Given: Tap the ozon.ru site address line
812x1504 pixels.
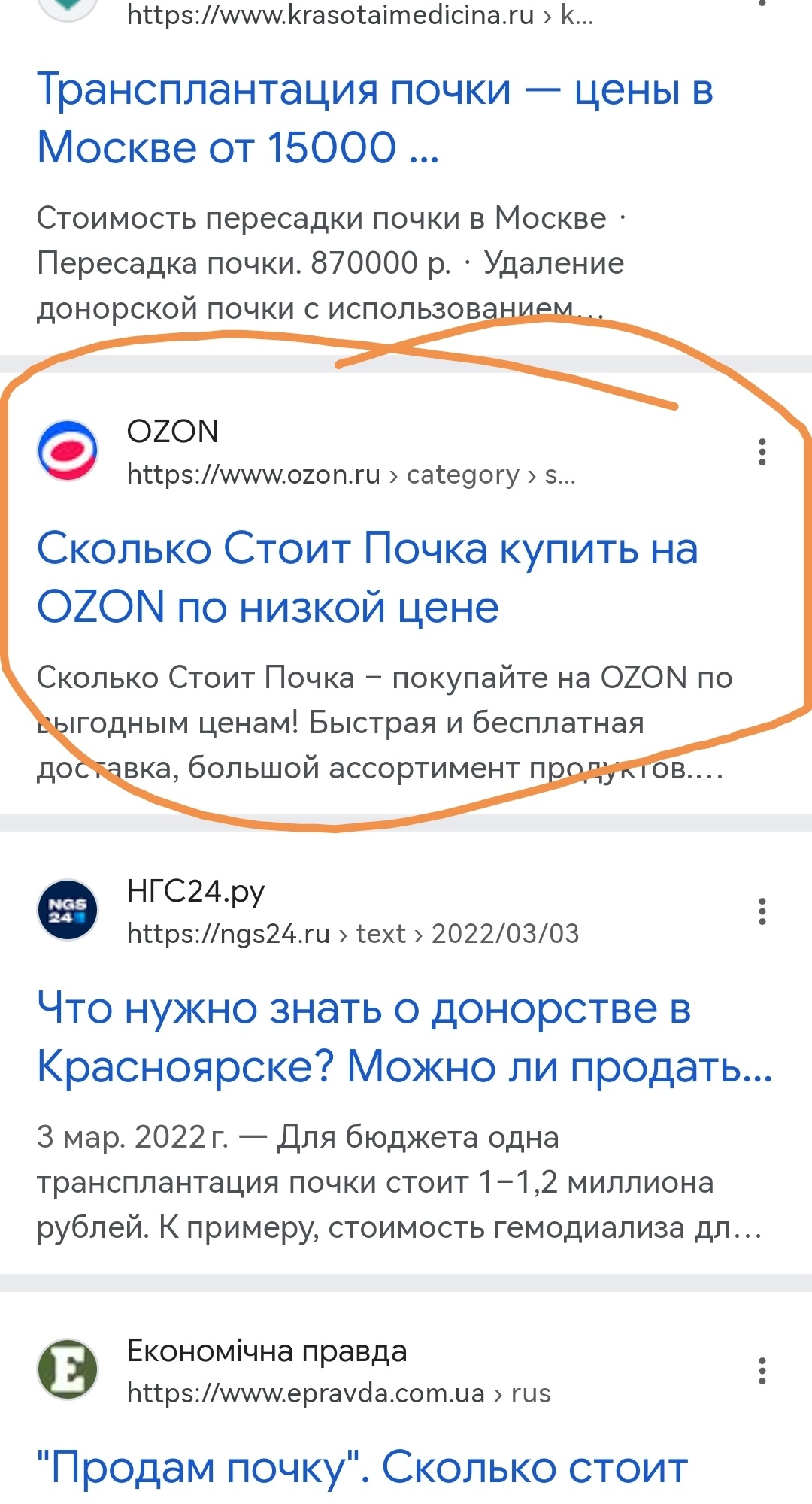Looking at the screenshot, I should [x=350, y=475].
